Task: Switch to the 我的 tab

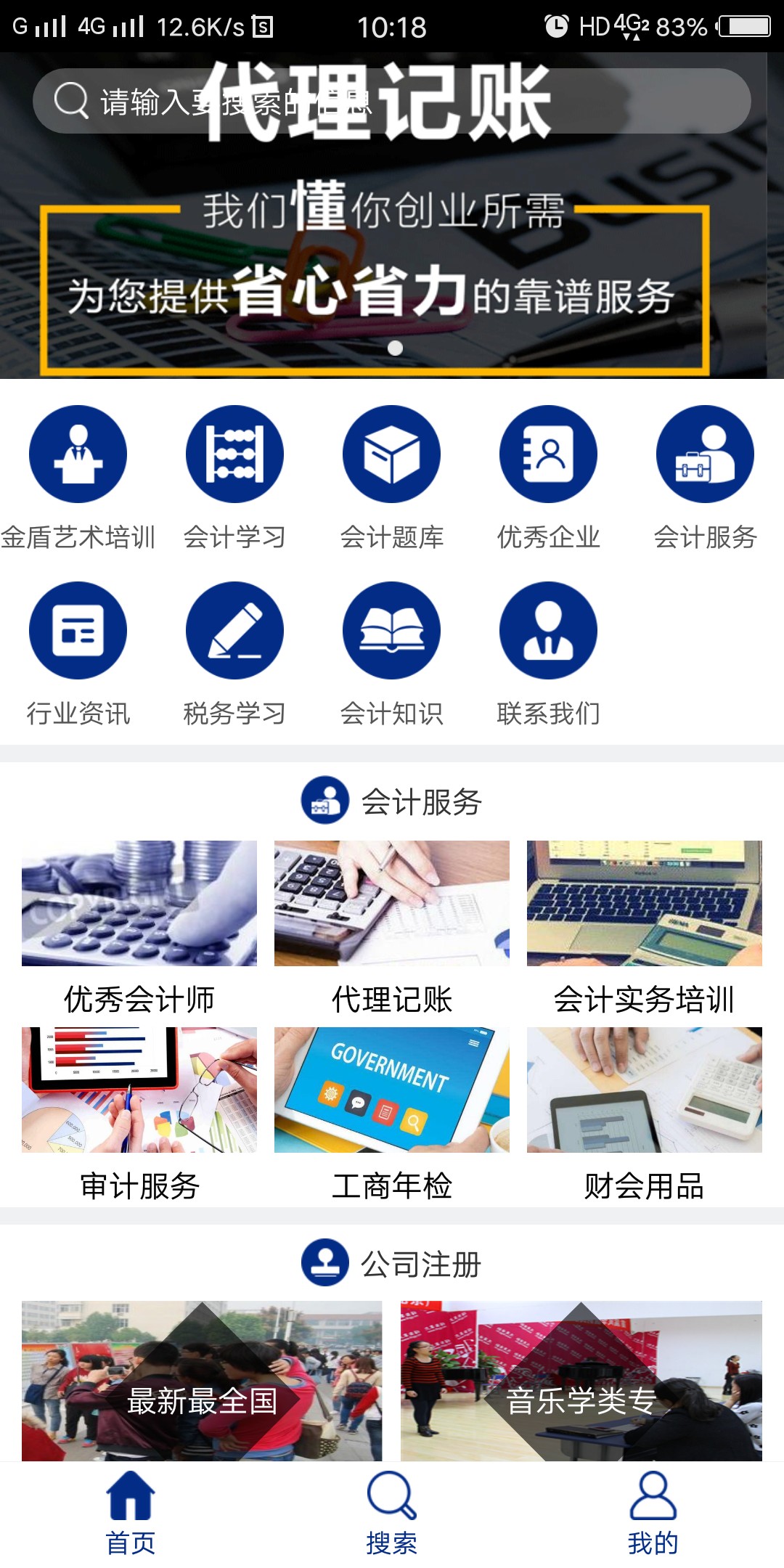Action: [653, 1514]
